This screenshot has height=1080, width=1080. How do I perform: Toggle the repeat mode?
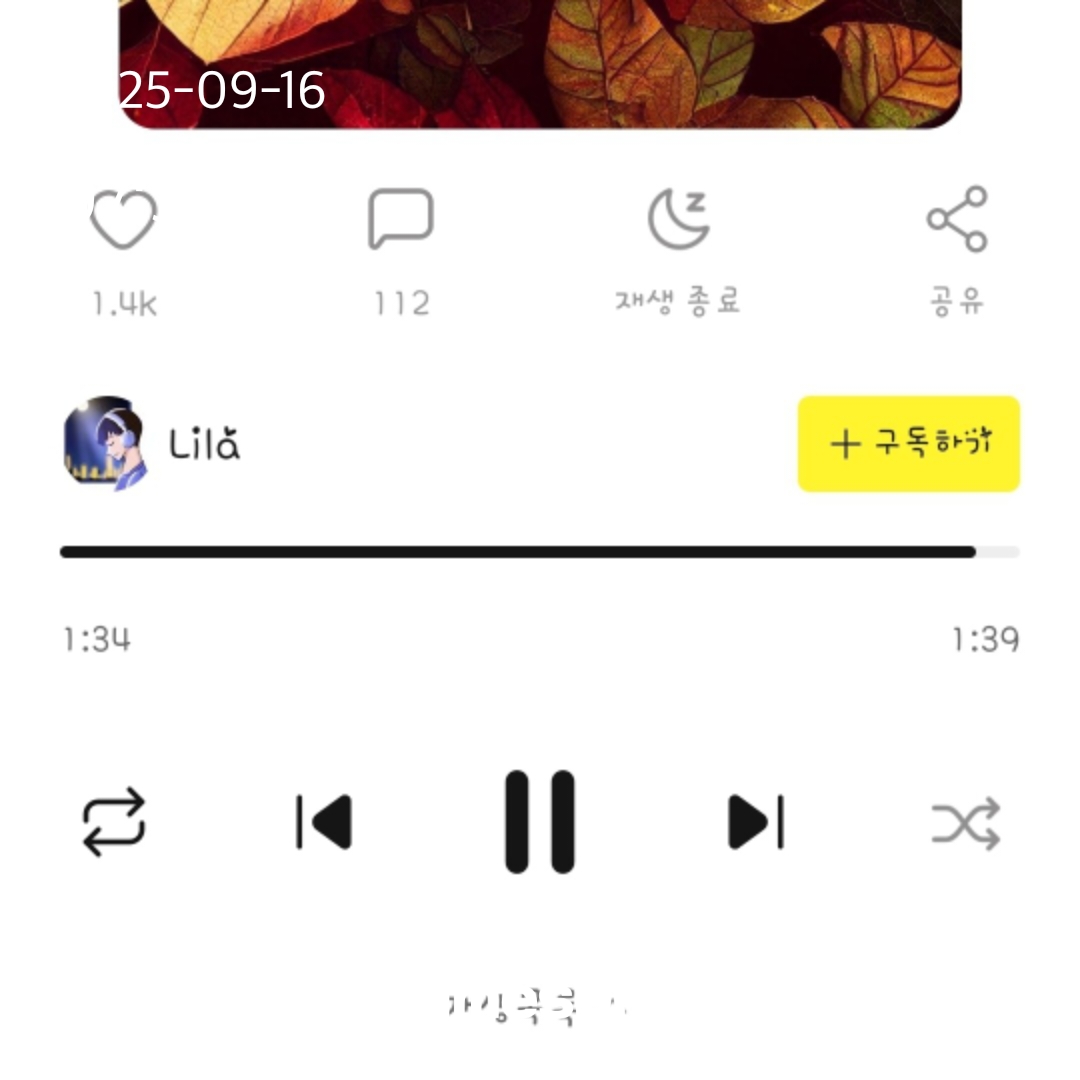(114, 822)
